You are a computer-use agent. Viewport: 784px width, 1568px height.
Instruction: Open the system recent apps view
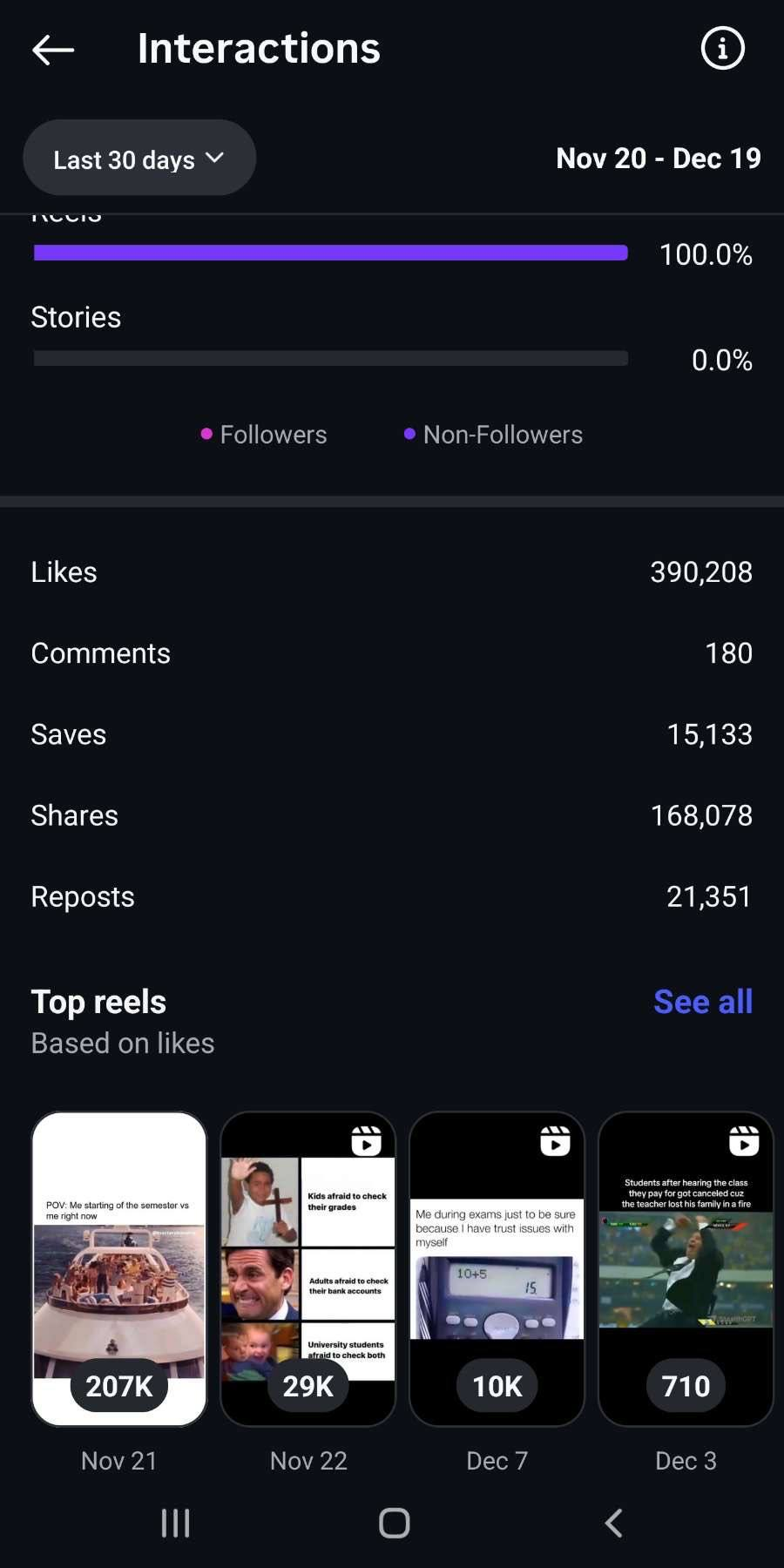[x=175, y=1523]
